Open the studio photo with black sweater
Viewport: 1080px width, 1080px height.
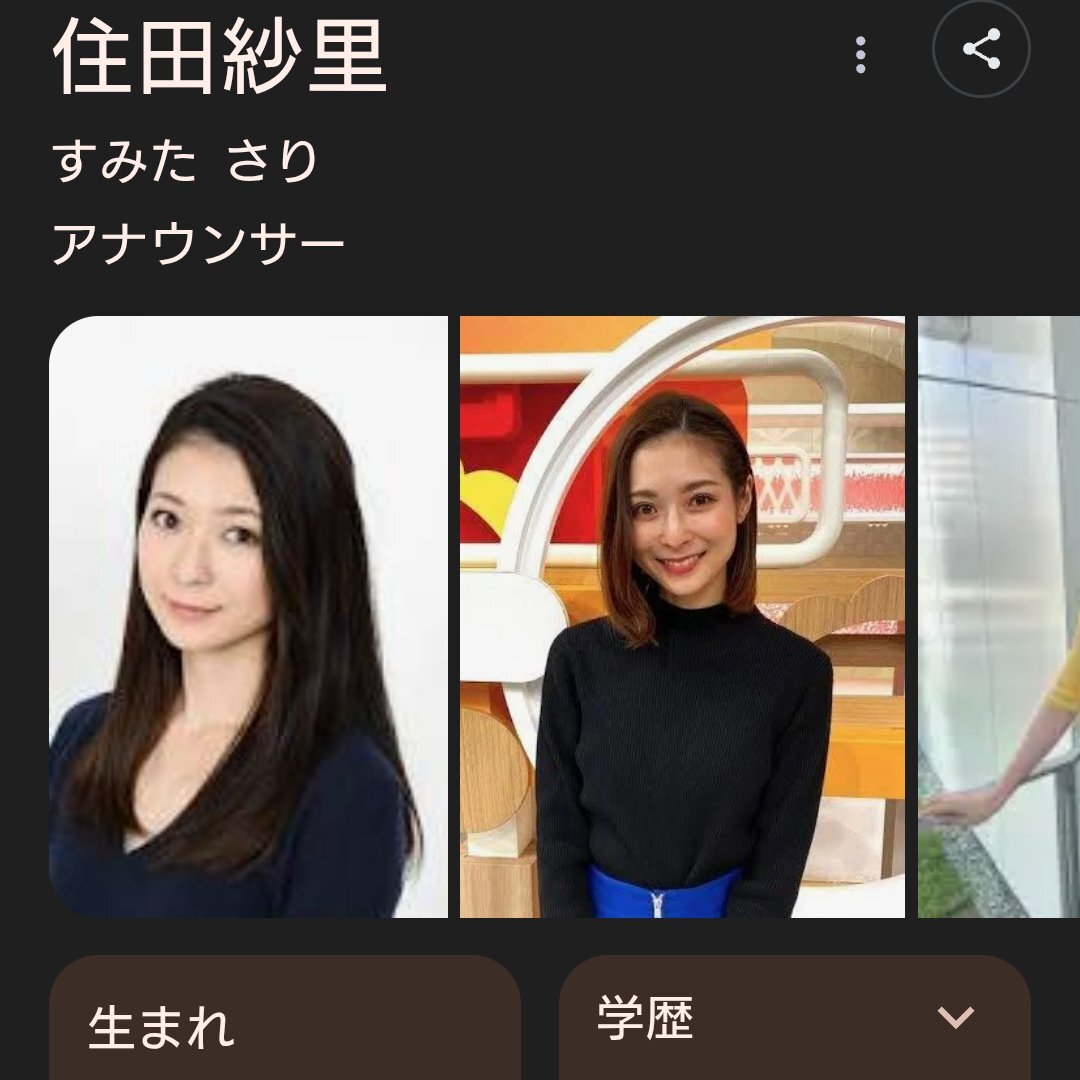pos(682,616)
